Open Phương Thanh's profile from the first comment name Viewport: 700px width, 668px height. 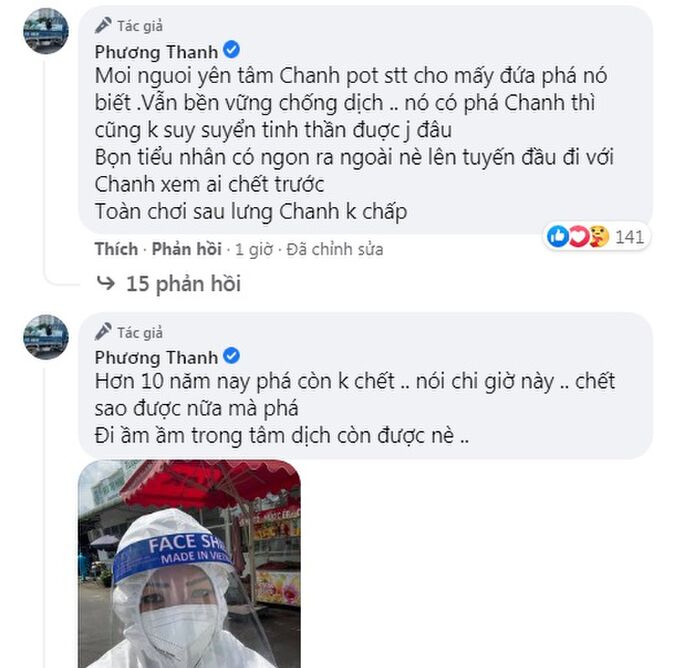(x=156, y=50)
